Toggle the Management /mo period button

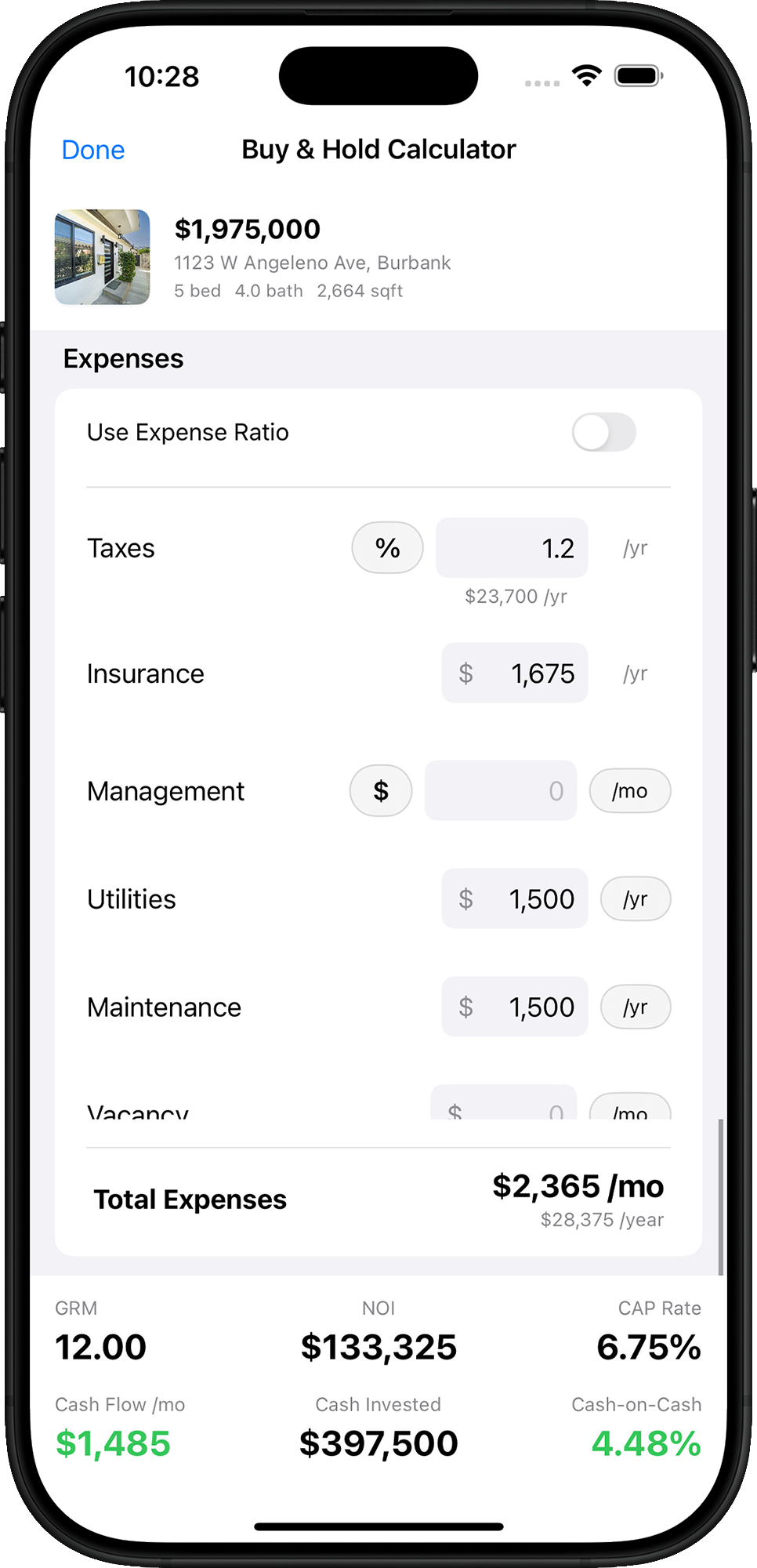630,791
